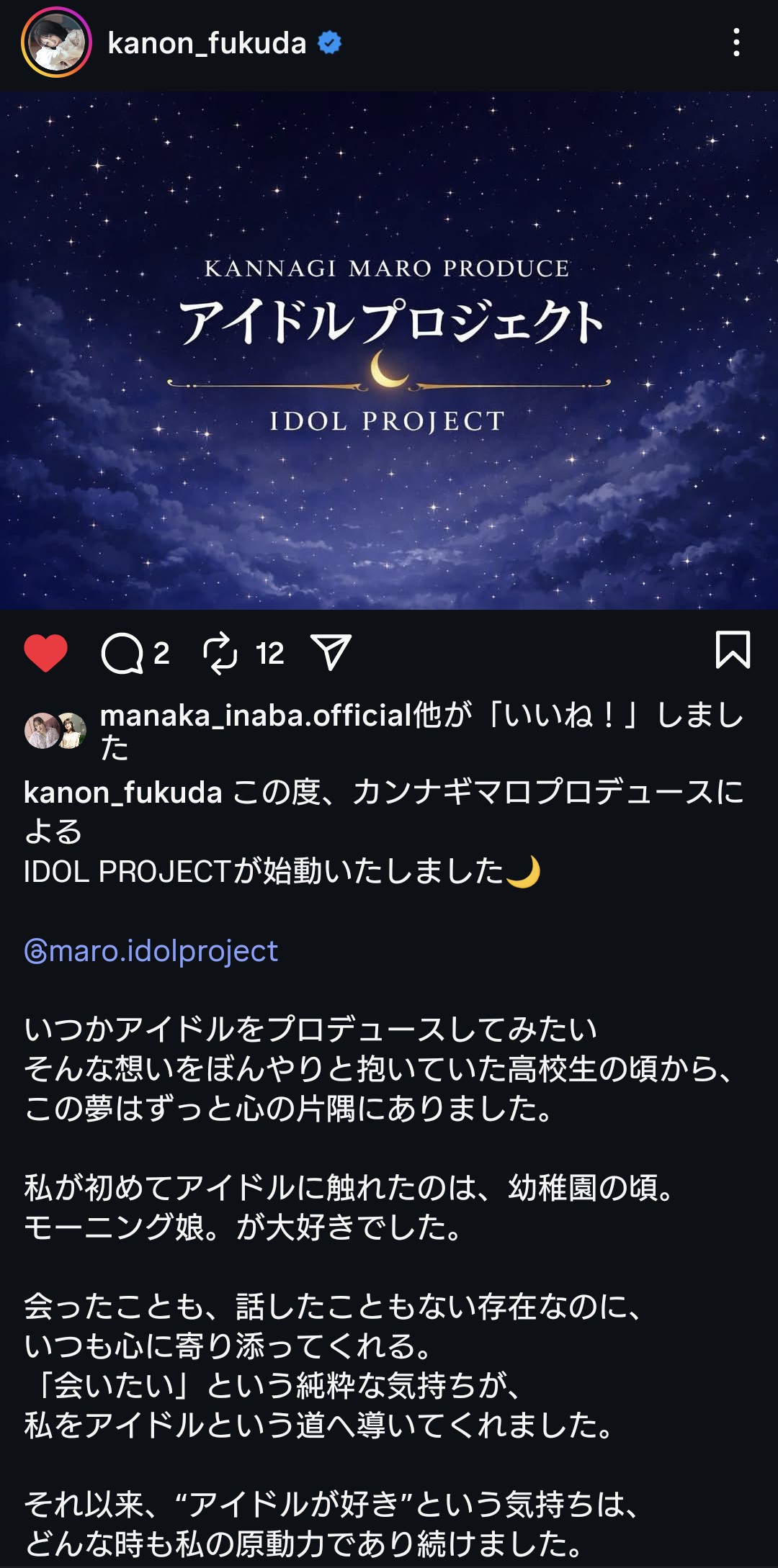This screenshot has width=778, height=1568.
Task: Open the Idol Project post image
Action: pyautogui.click(x=389, y=350)
